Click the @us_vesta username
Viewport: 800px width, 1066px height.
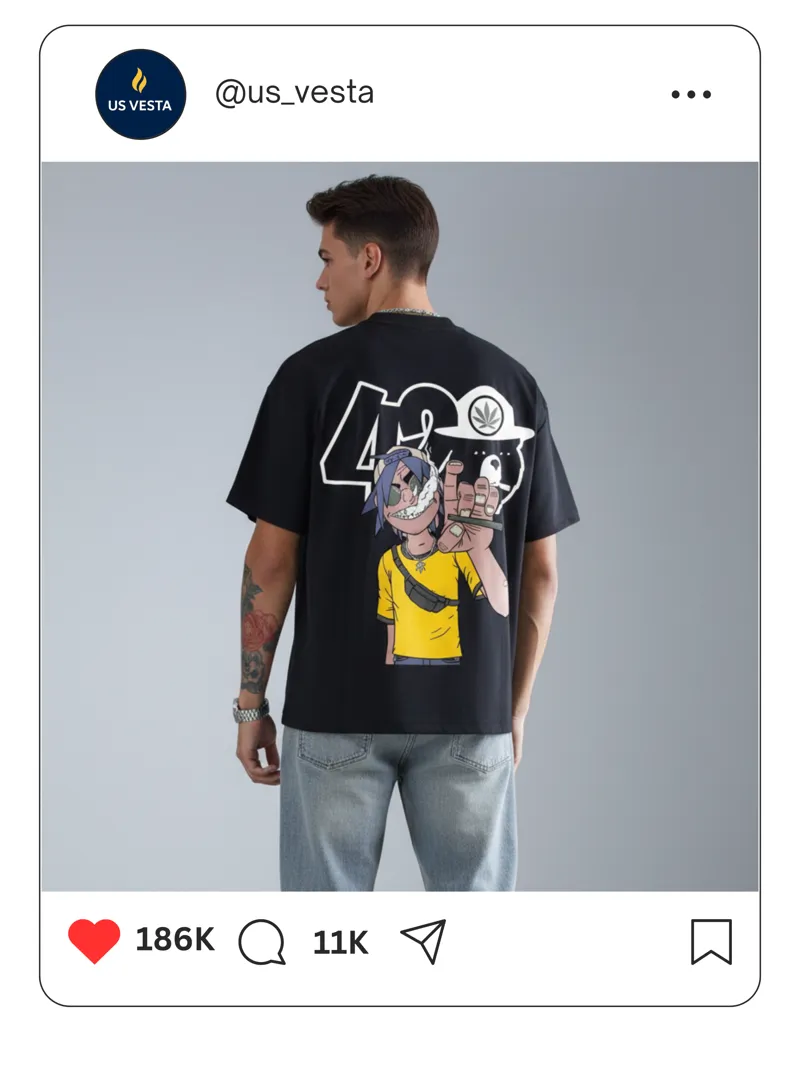[295, 93]
